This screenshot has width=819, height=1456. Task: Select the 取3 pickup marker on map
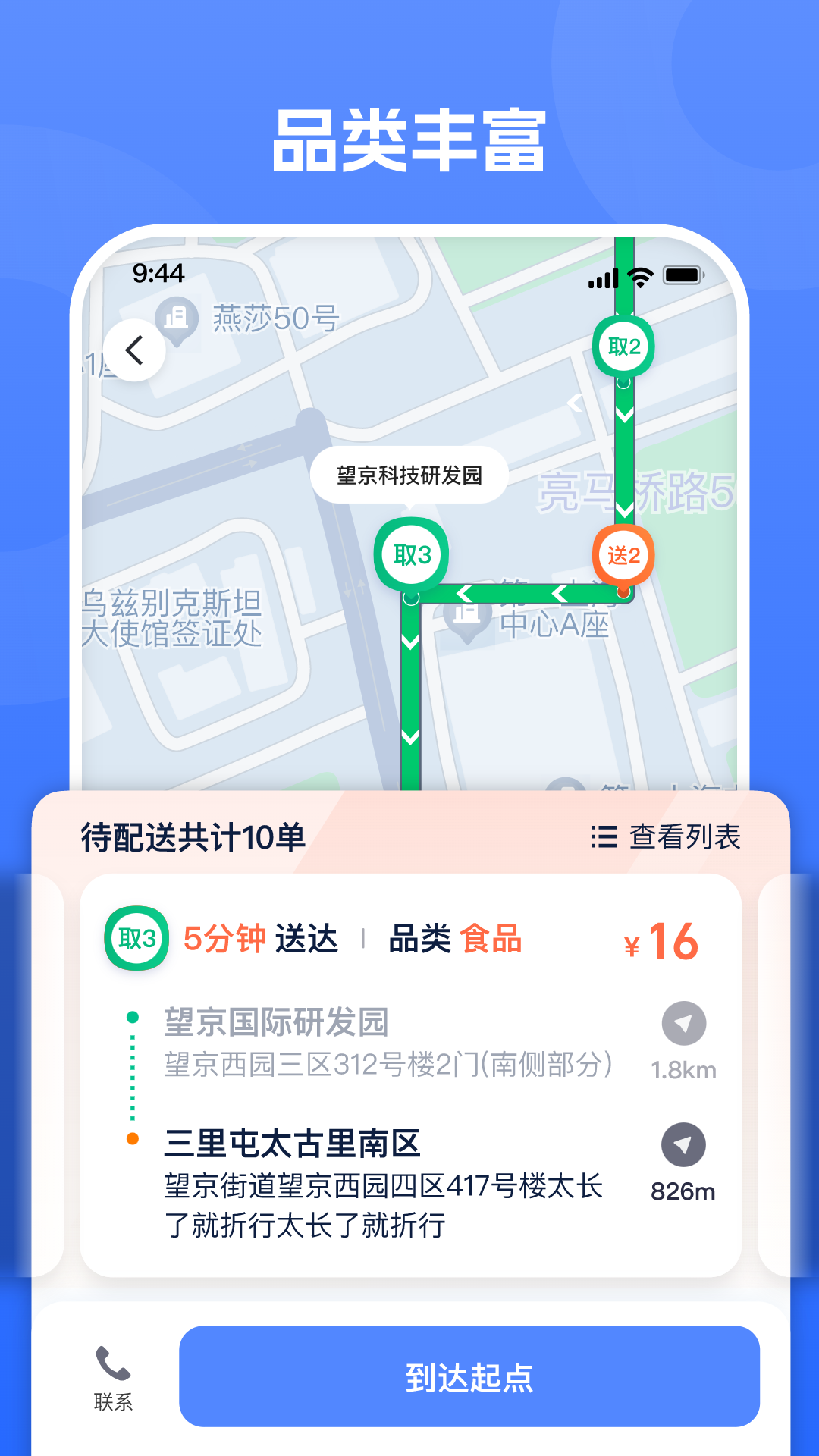pyautogui.click(x=410, y=554)
